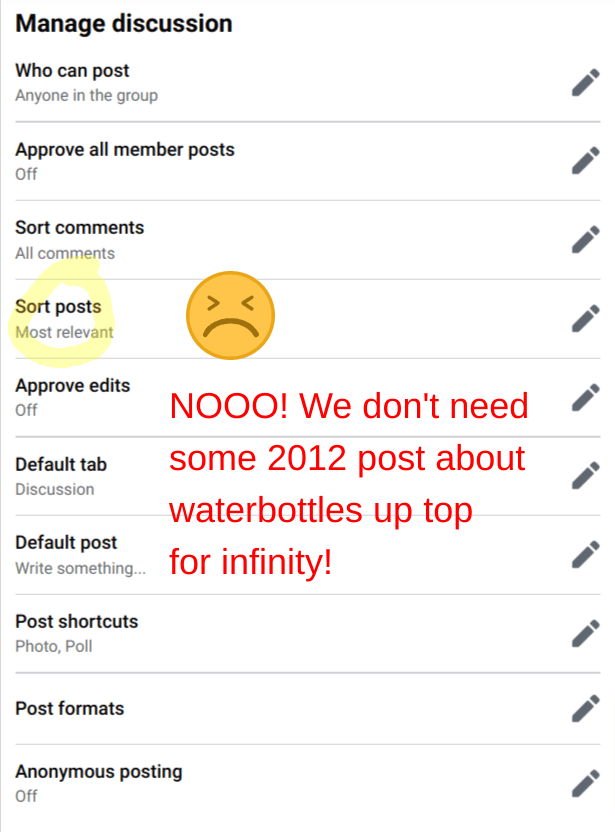Edit the Anonymous posting setting

(x=586, y=783)
